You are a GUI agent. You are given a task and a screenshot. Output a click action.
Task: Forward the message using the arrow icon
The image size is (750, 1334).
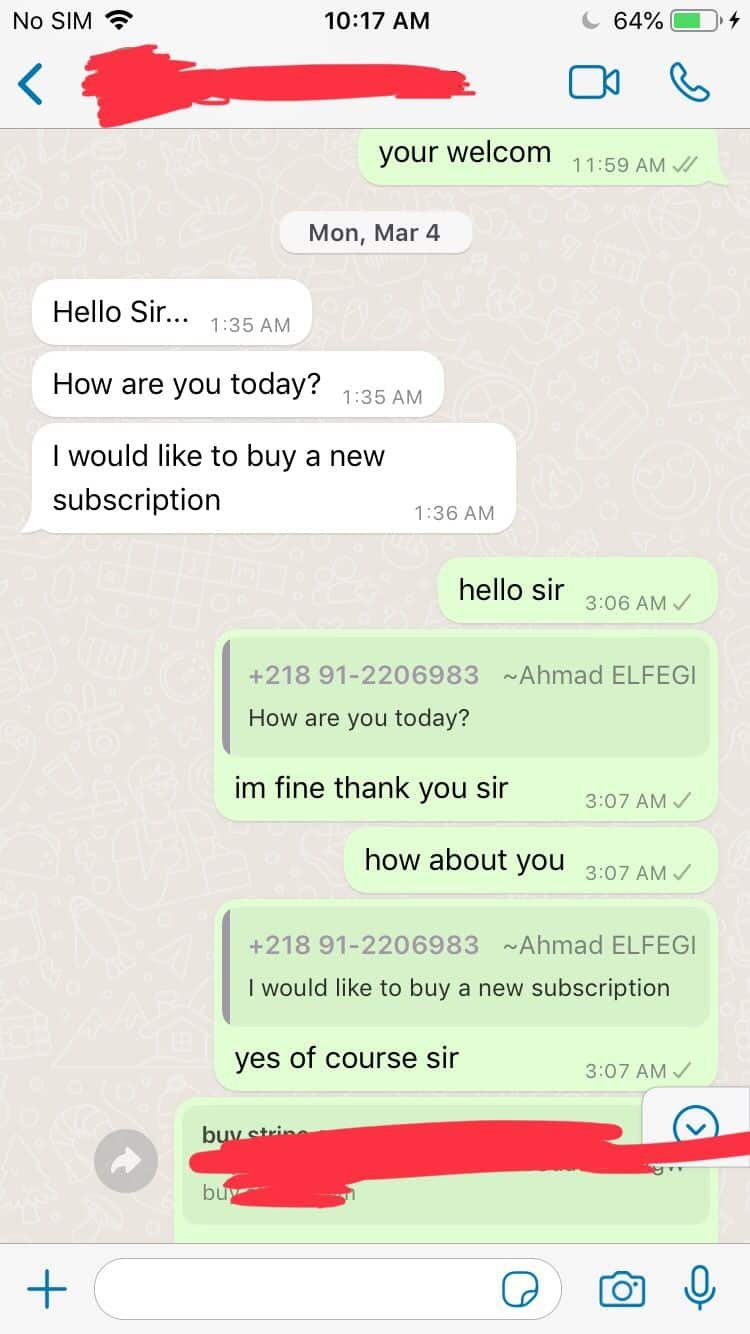(x=126, y=1160)
